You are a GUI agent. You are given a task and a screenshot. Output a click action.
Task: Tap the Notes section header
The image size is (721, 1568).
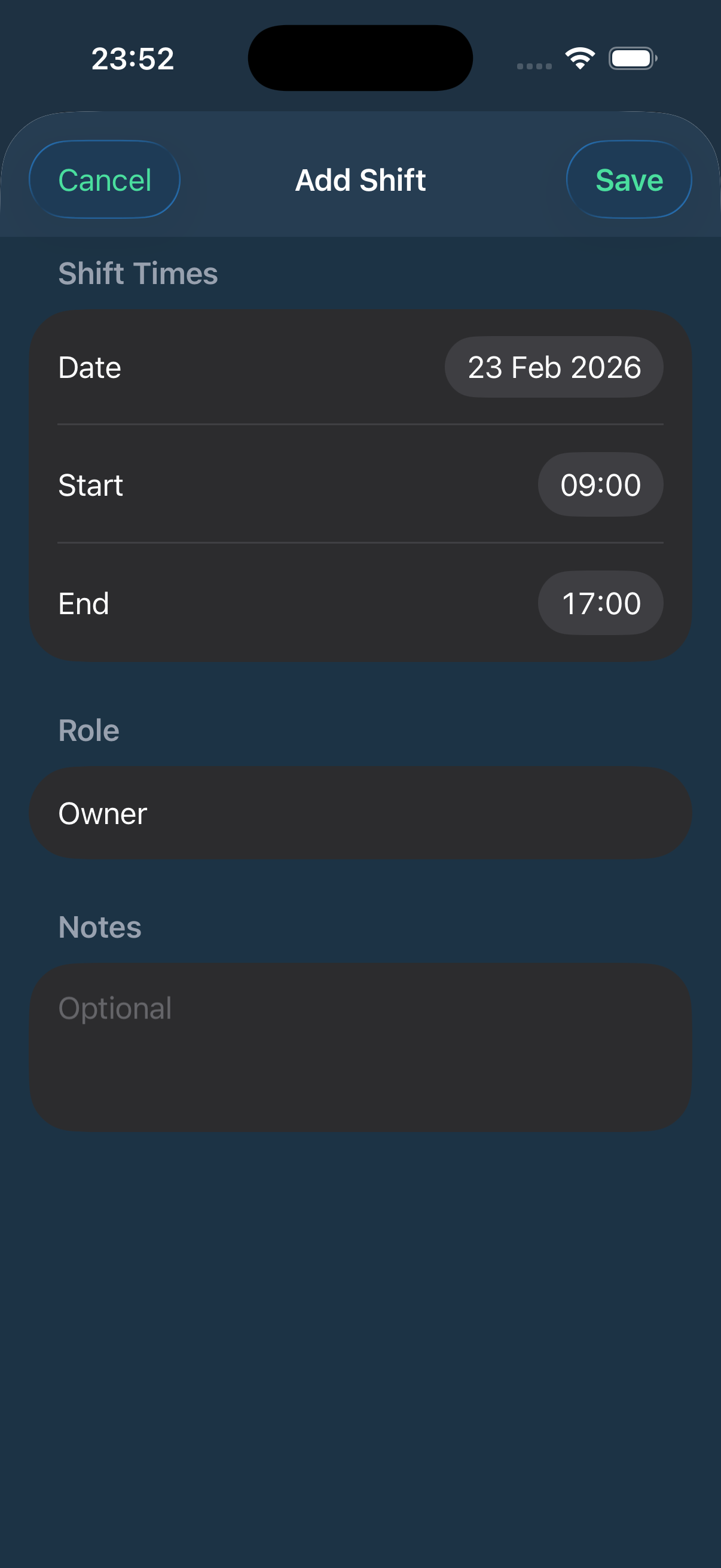click(x=99, y=927)
